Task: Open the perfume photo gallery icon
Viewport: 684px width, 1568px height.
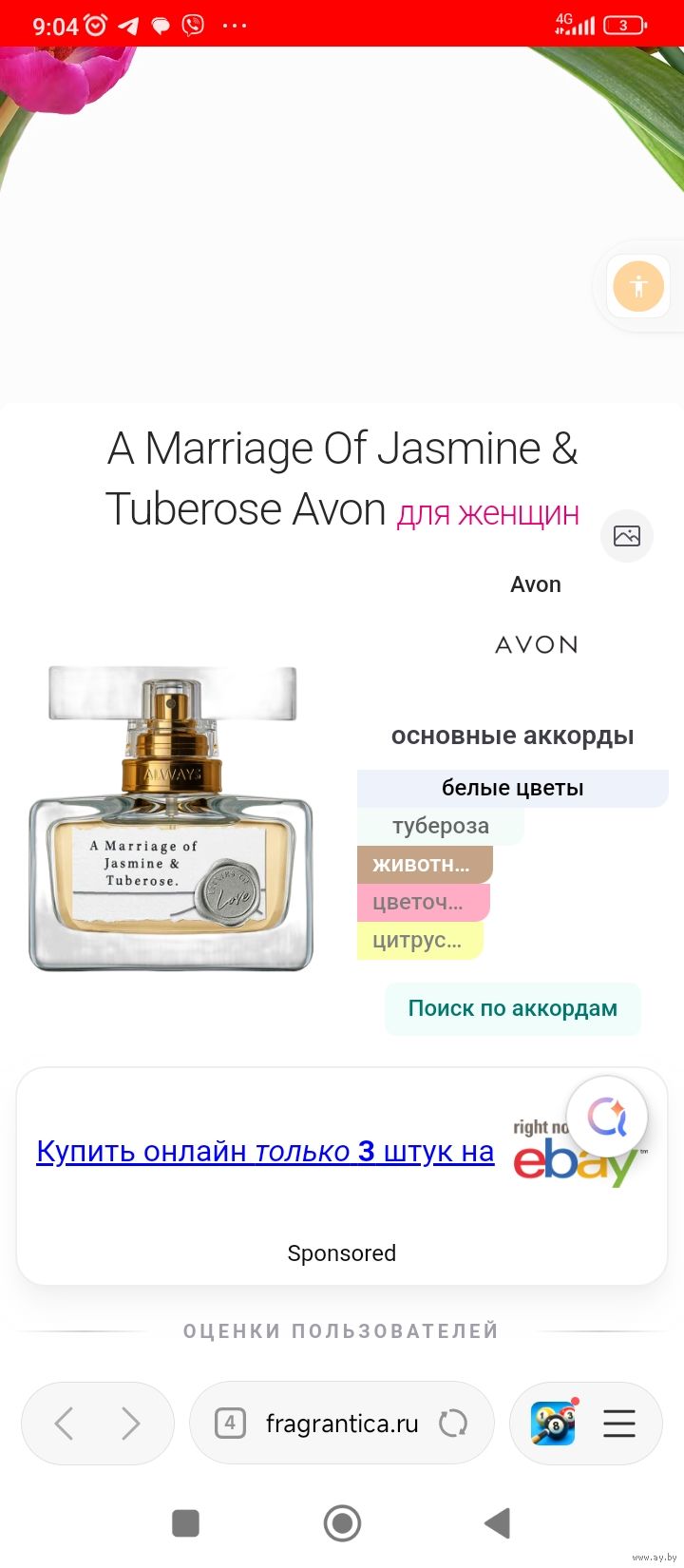Action: tap(627, 536)
